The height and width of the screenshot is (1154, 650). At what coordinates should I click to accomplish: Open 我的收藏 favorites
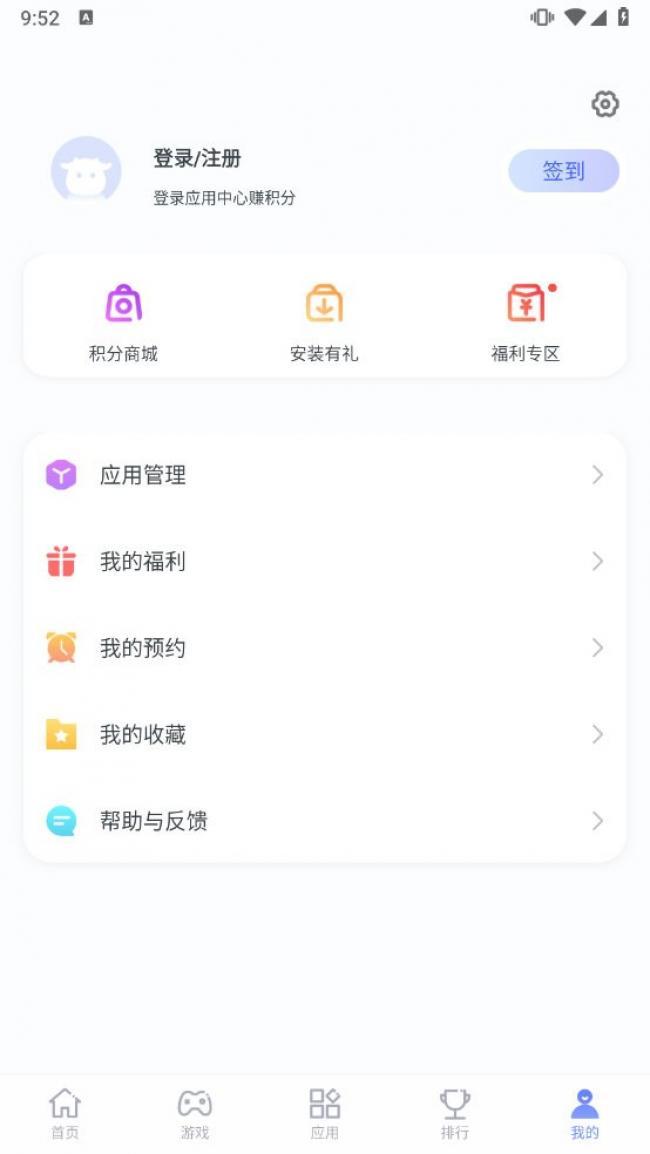pos(324,735)
